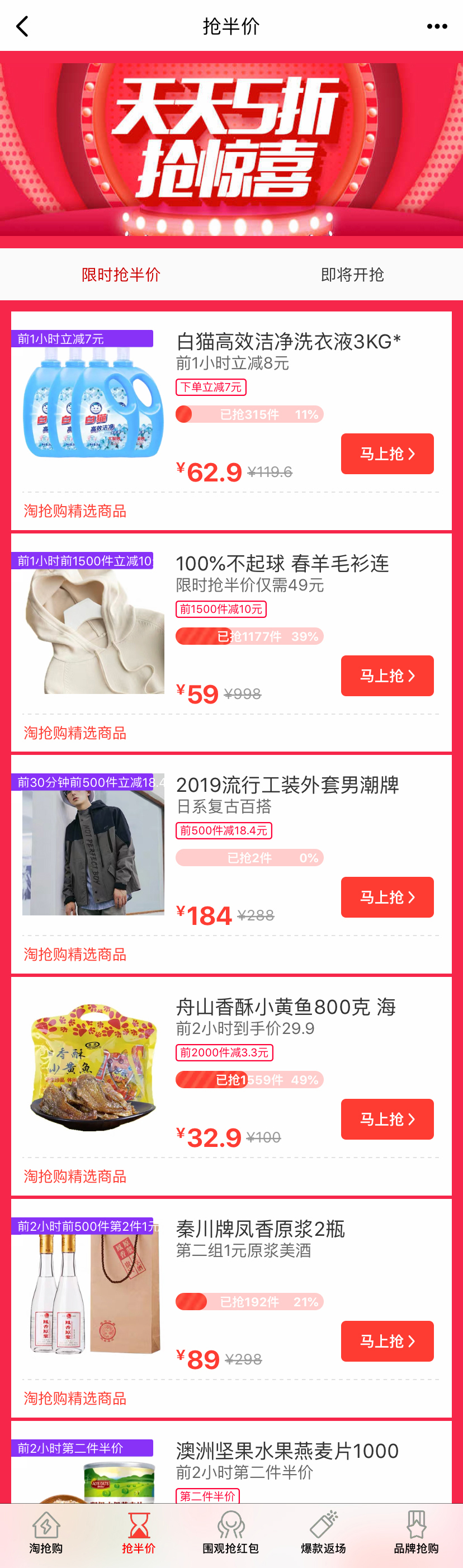Tap 马上抢 for 工装外套男潮牌
The image size is (463, 1568).
[x=387, y=897]
